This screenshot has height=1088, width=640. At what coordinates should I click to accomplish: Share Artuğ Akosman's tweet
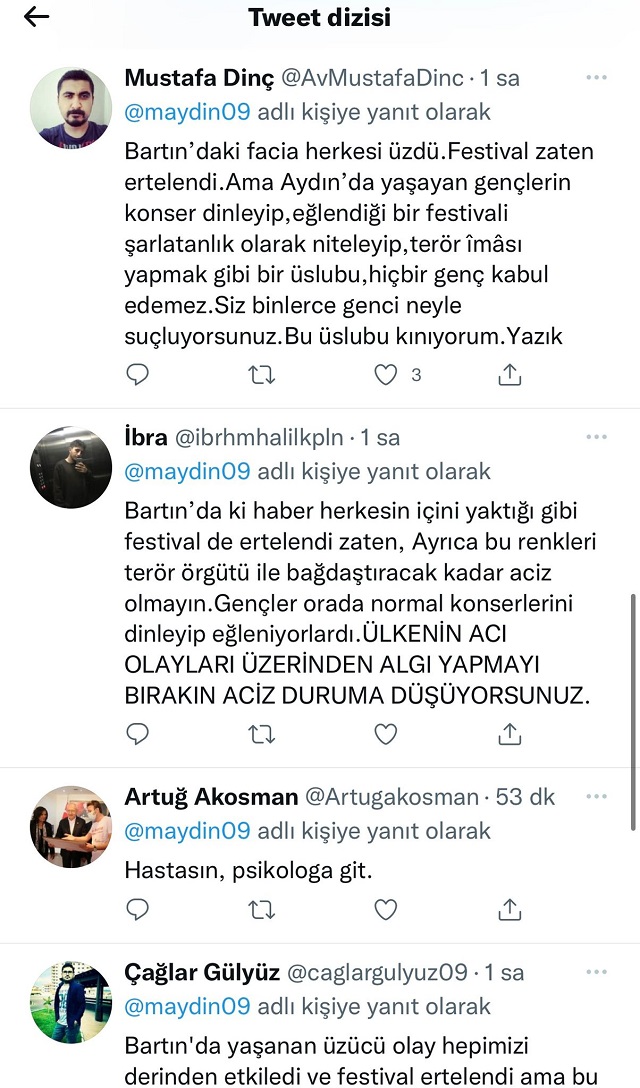click(x=509, y=909)
